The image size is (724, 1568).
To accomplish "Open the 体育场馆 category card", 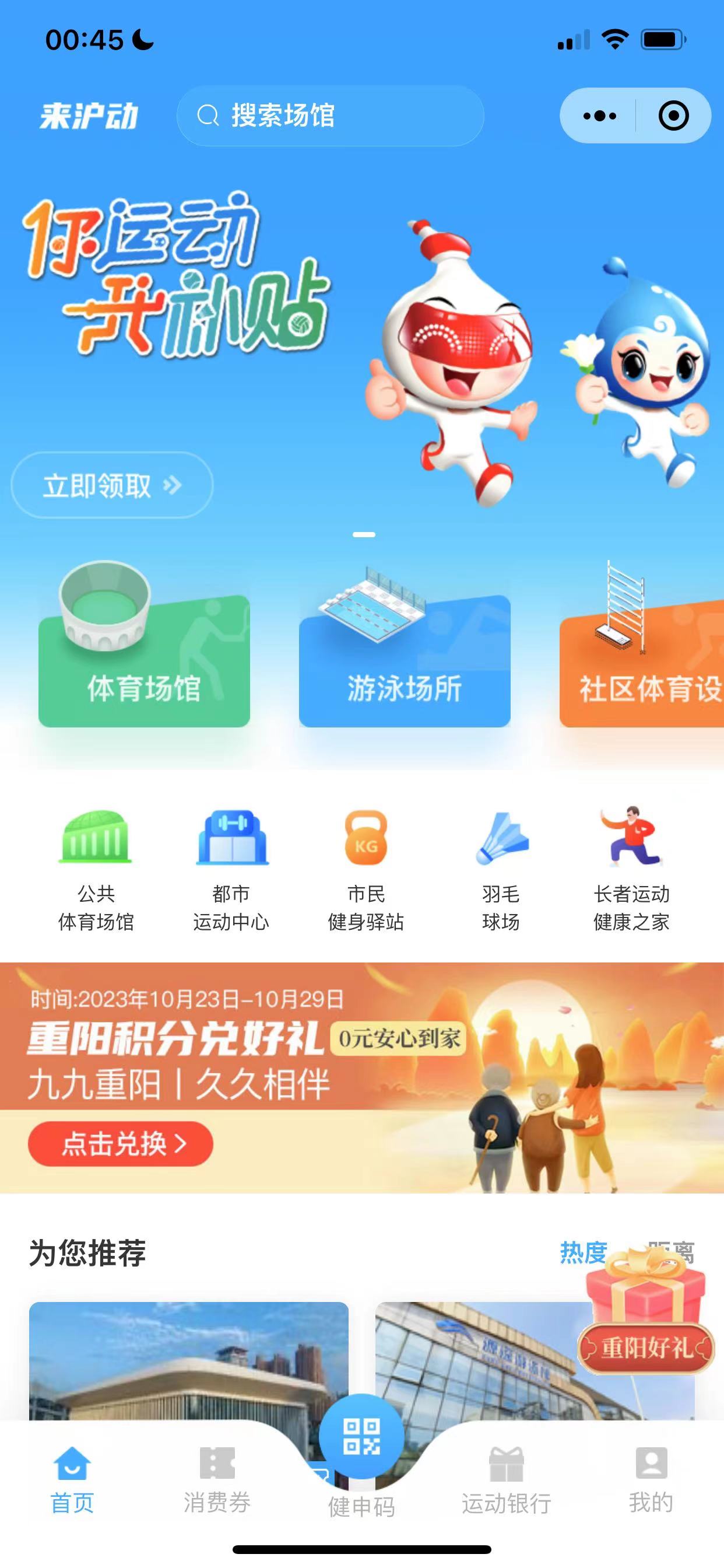I will [144, 660].
